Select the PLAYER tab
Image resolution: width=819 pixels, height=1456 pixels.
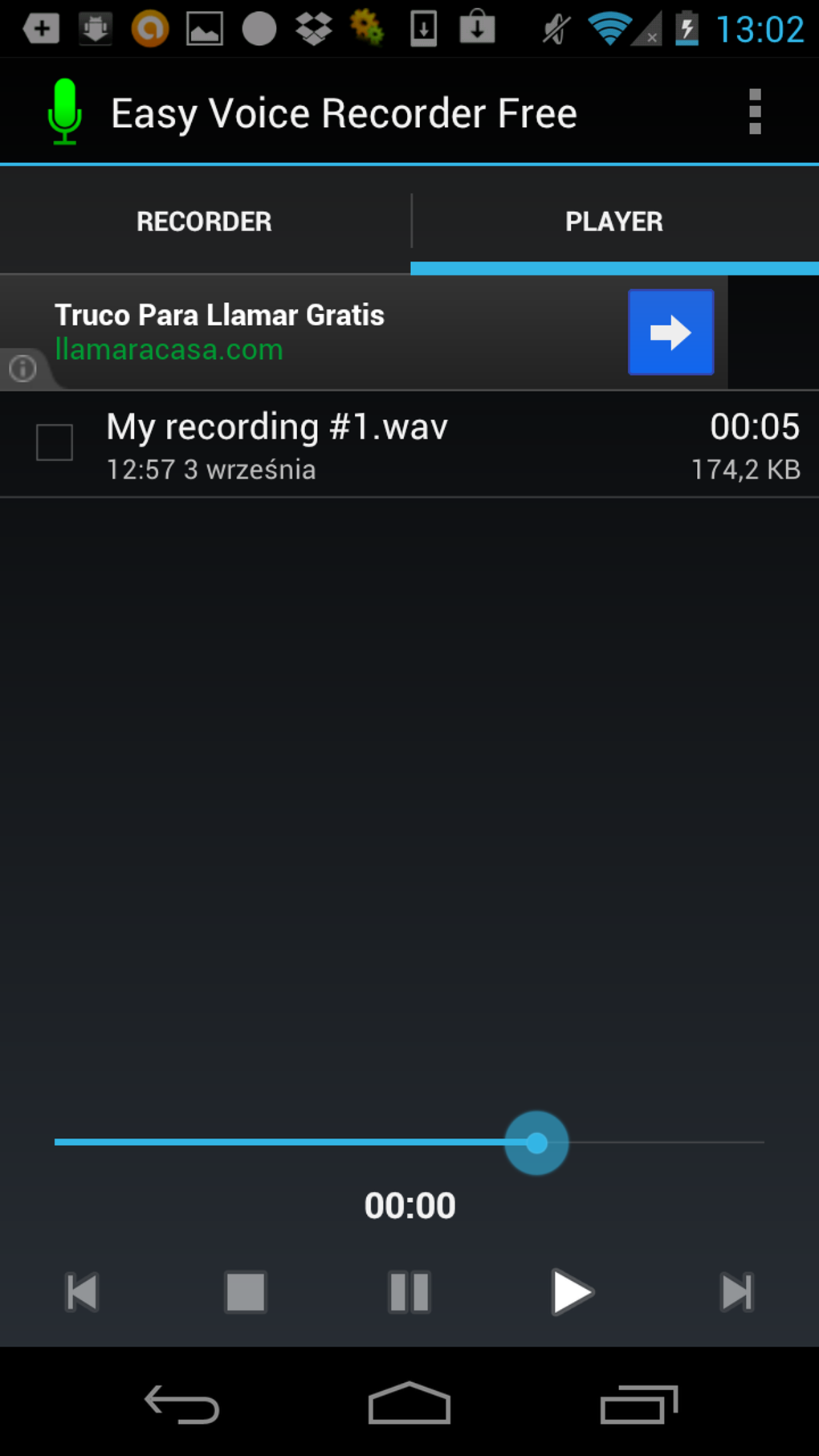pyautogui.click(x=613, y=221)
